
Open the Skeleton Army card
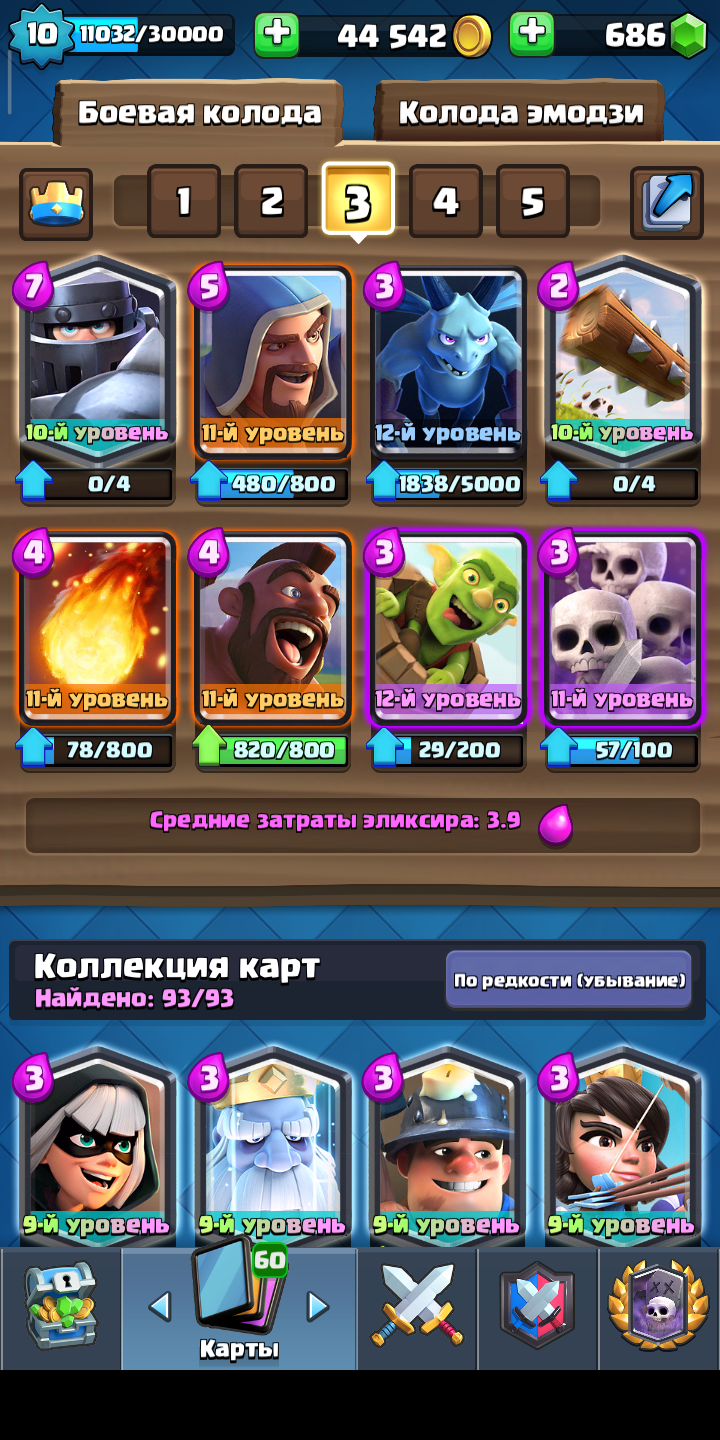pyautogui.click(x=621, y=630)
